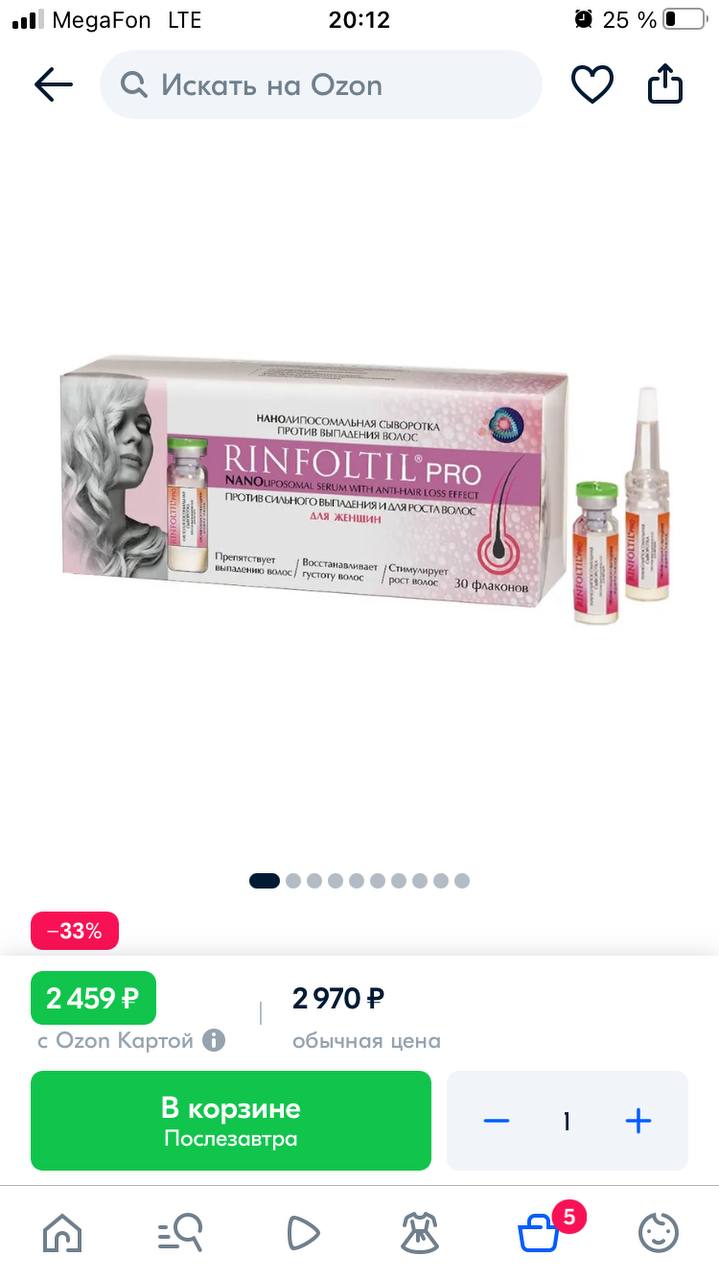719x1280 pixels.
Task: Tap the info icon next to Ozon Картой
Action: [x=214, y=1041]
